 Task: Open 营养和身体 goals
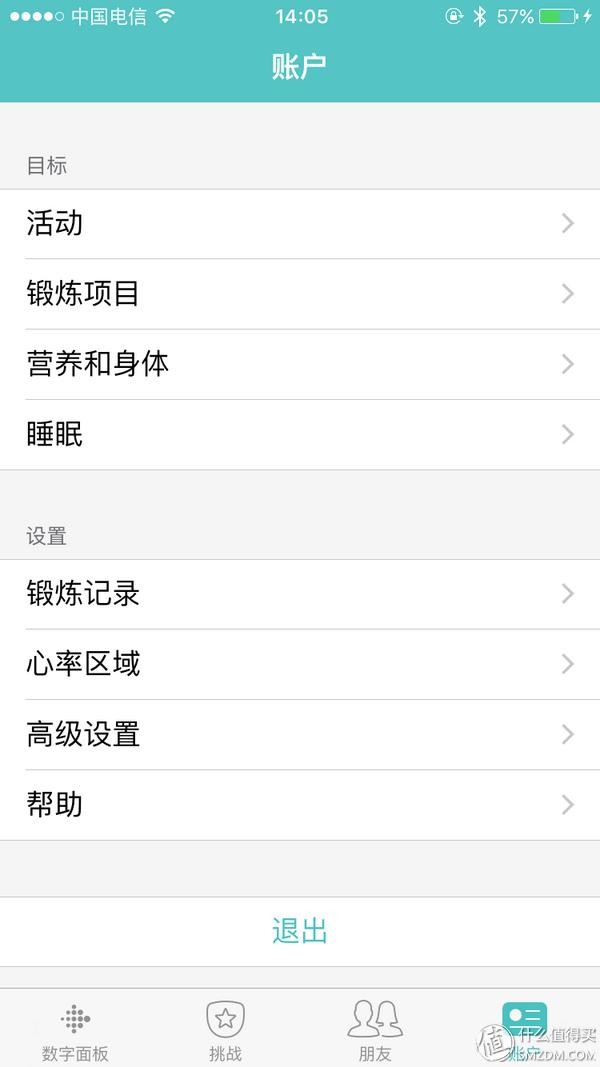pyautogui.click(x=300, y=364)
